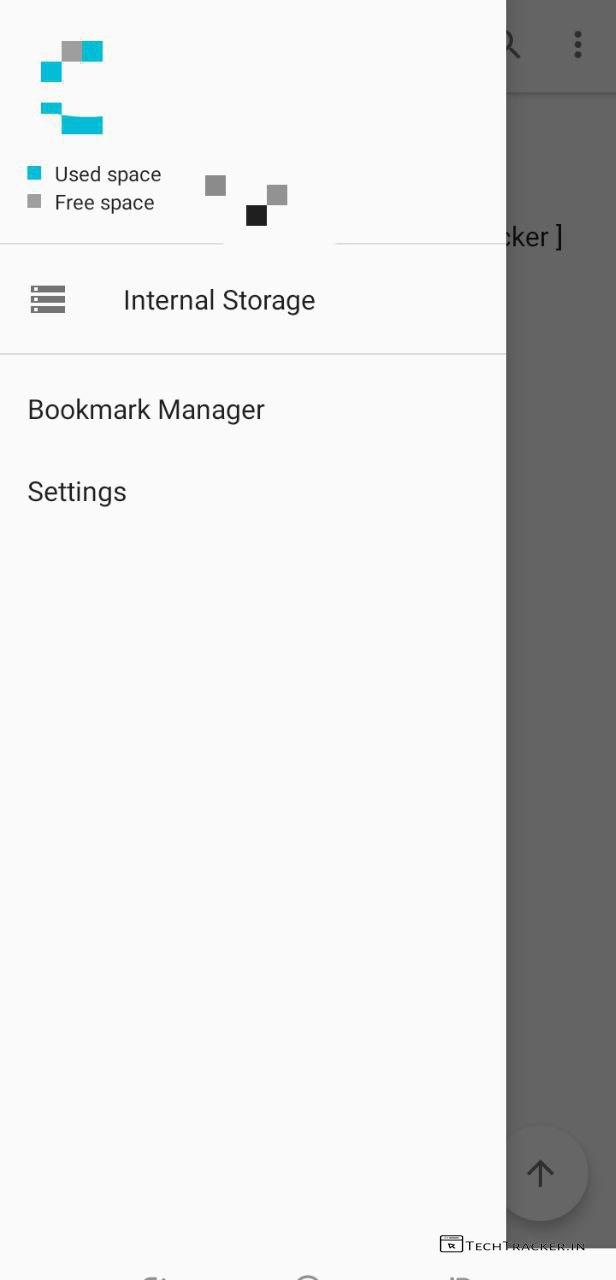Open Settings from the drawer

coord(77,492)
